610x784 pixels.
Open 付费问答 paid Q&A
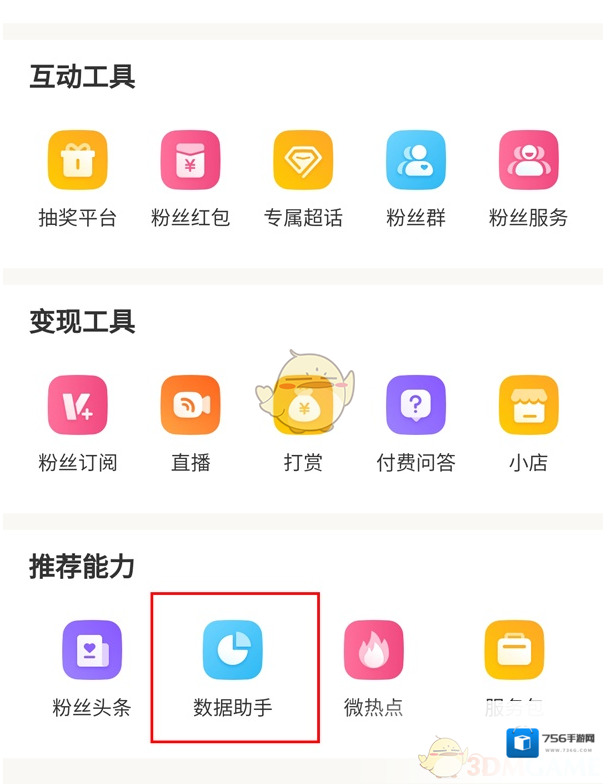[x=416, y=405]
